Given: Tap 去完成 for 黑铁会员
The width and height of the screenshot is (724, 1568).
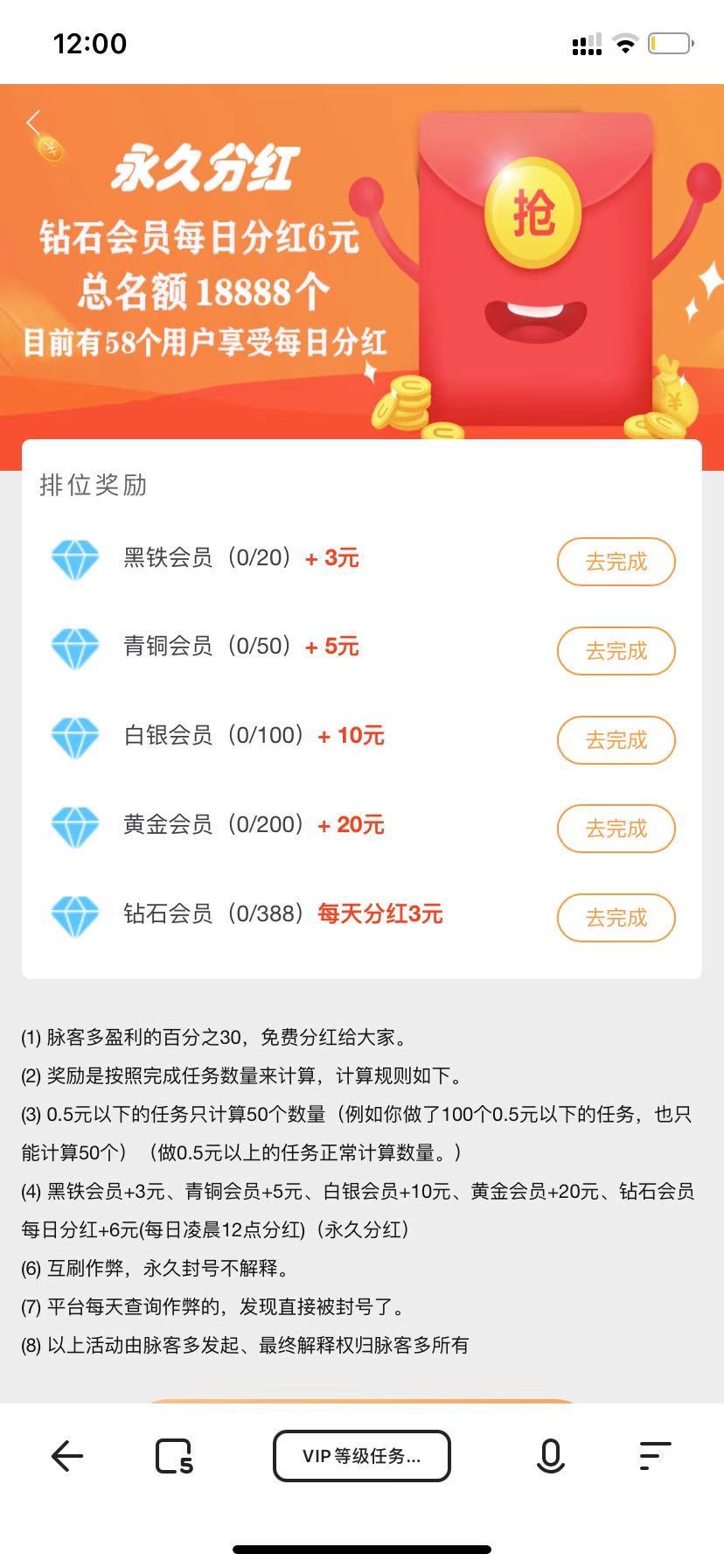Looking at the screenshot, I should coord(616,562).
